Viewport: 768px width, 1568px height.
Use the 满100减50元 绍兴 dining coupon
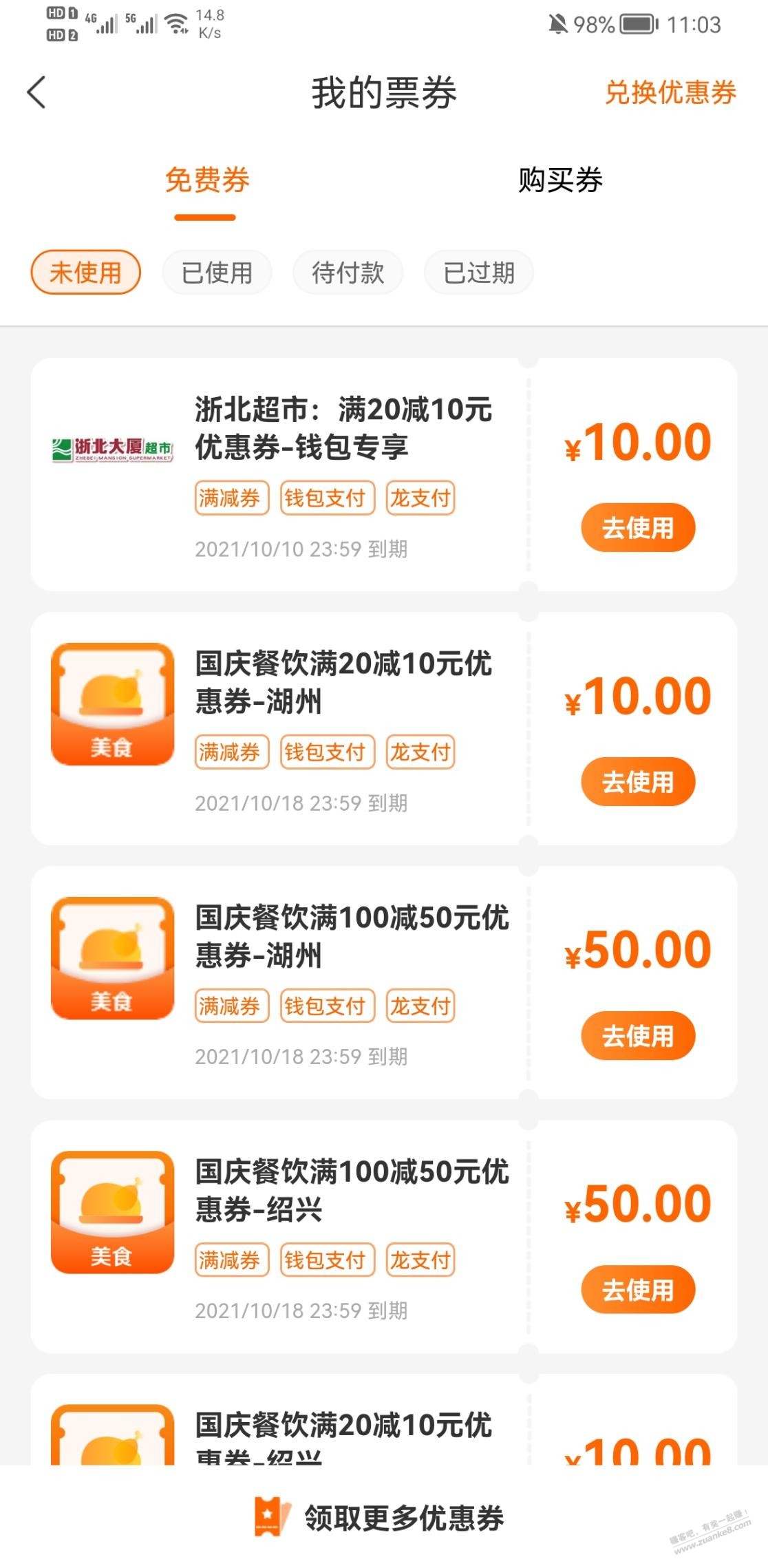coord(638,1290)
